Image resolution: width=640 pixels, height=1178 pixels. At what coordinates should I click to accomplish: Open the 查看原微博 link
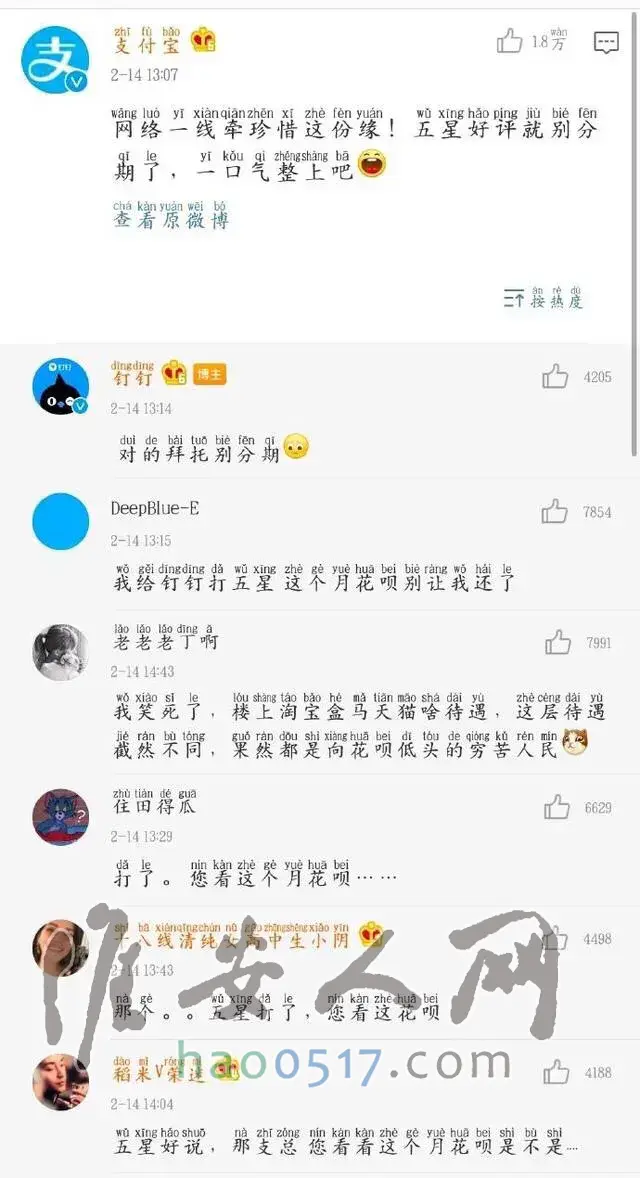coord(171,220)
